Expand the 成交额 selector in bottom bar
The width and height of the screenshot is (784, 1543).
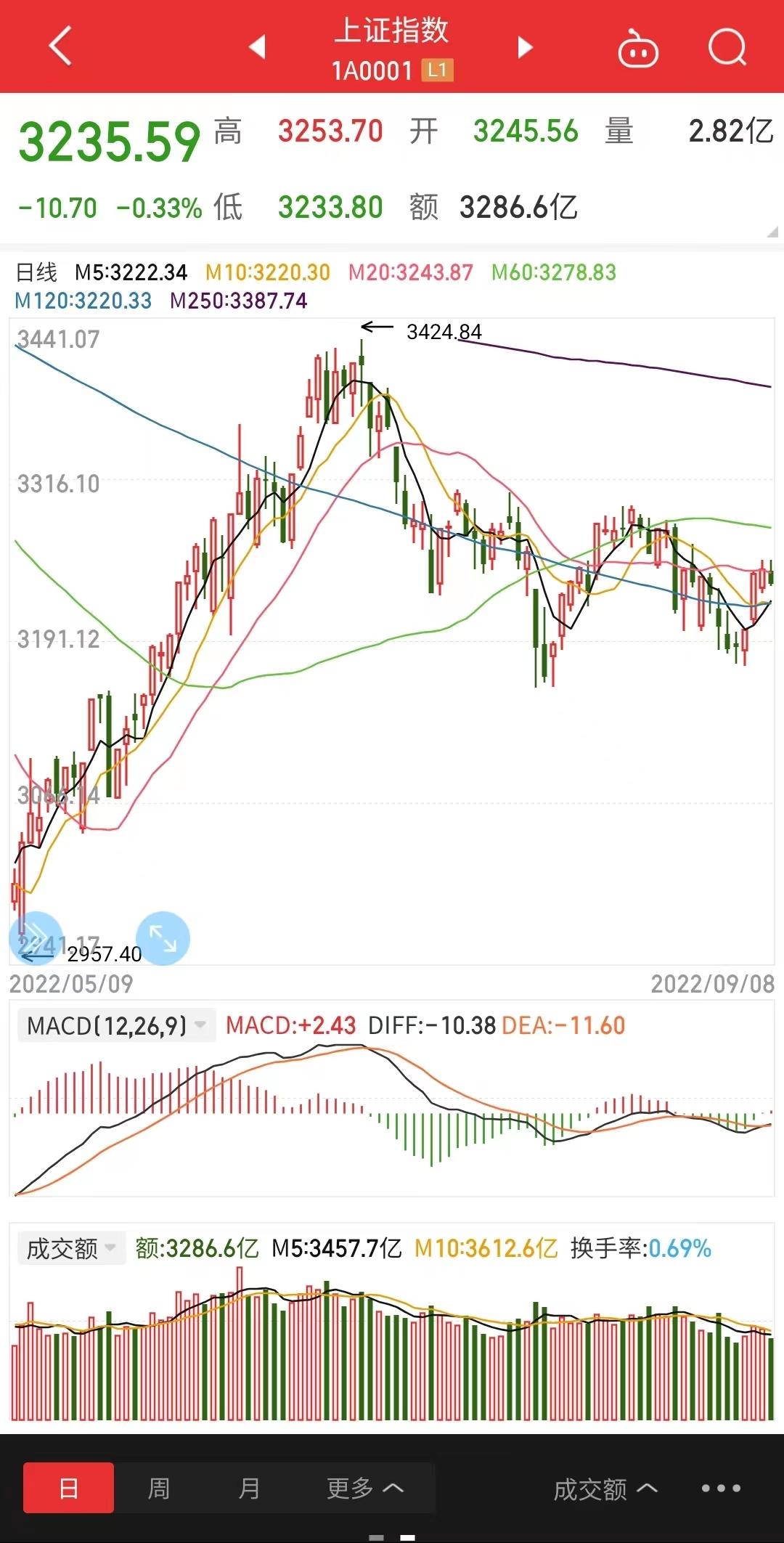point(605,1489)
